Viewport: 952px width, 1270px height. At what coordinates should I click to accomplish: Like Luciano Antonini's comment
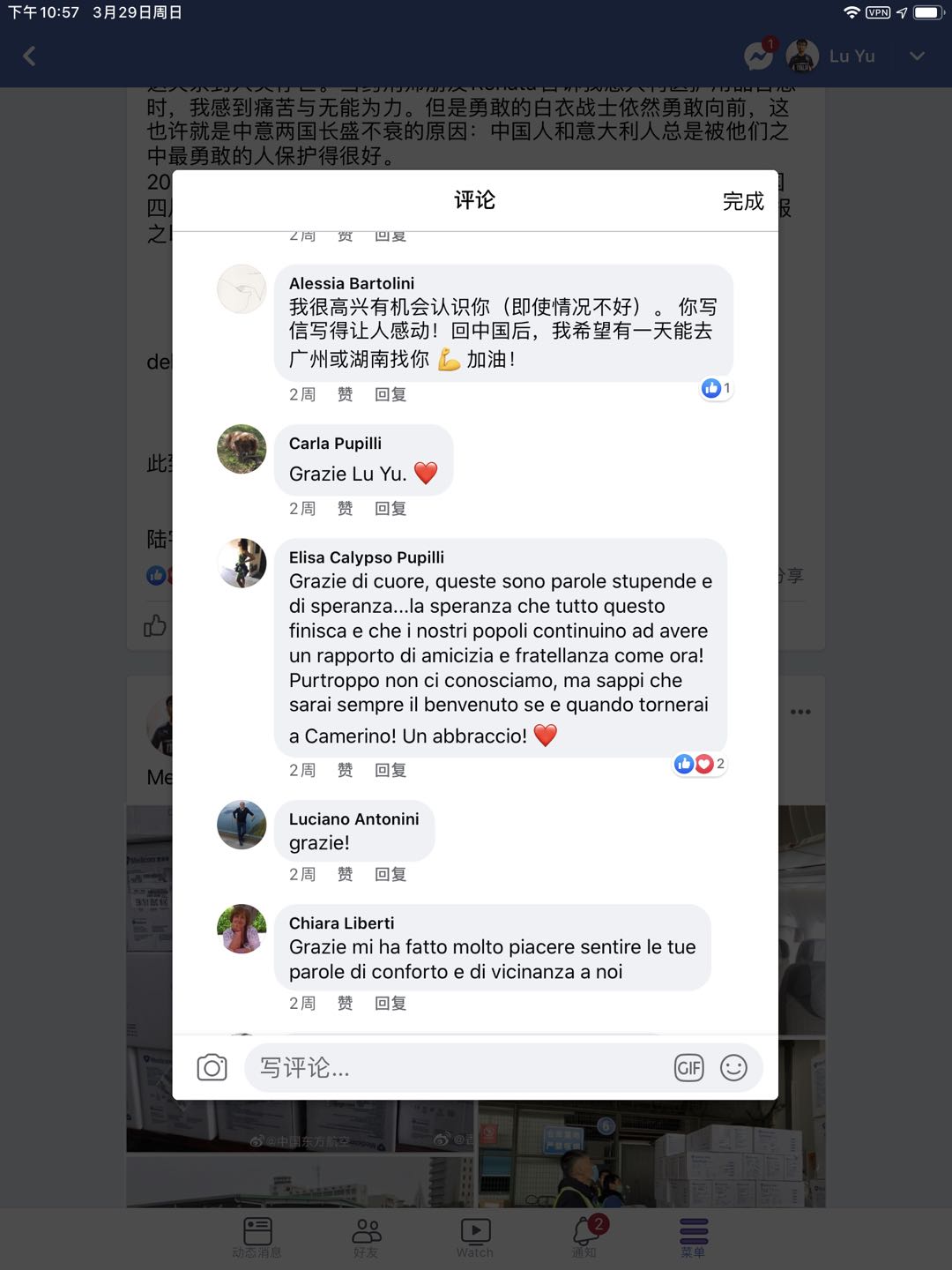345,874
